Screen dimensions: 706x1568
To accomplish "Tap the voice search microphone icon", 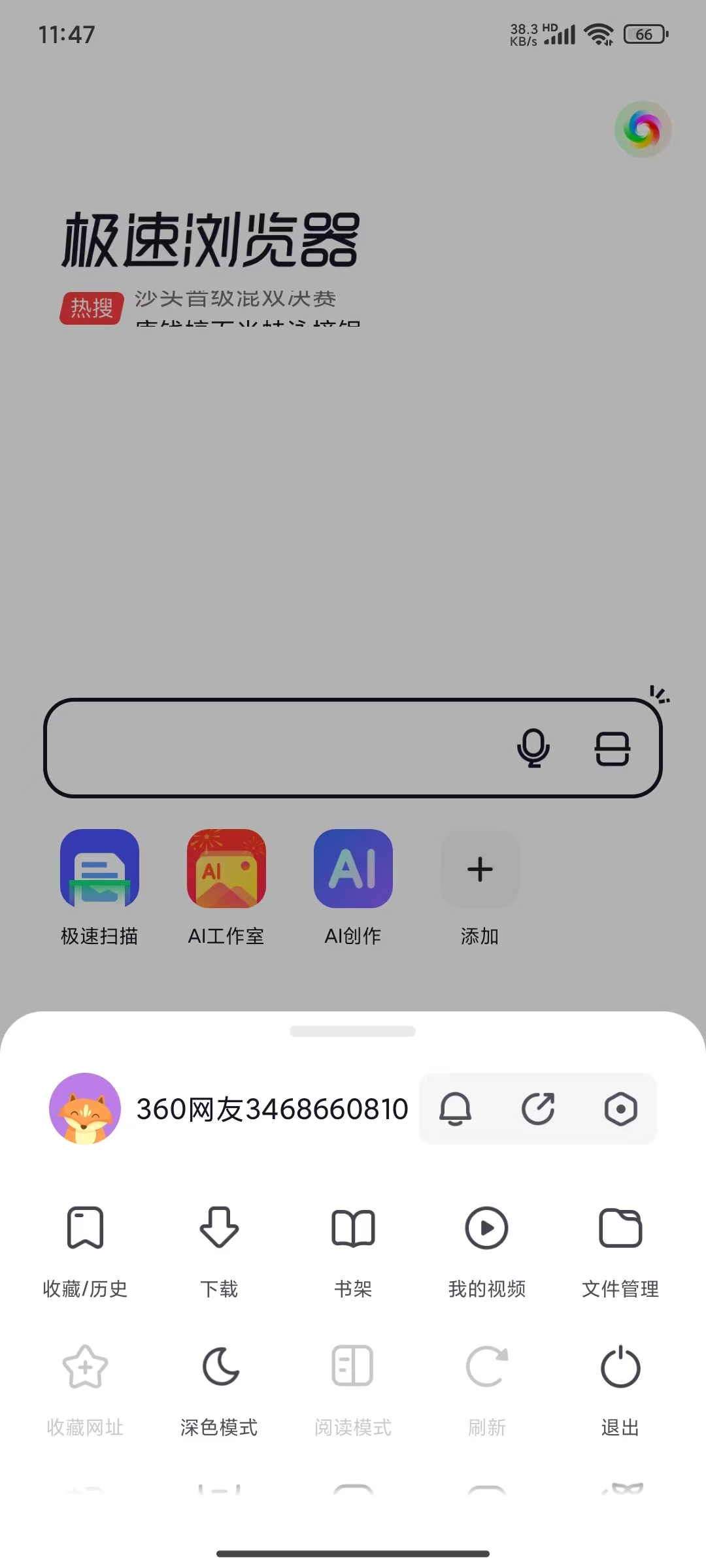I will tap(533, 748).
